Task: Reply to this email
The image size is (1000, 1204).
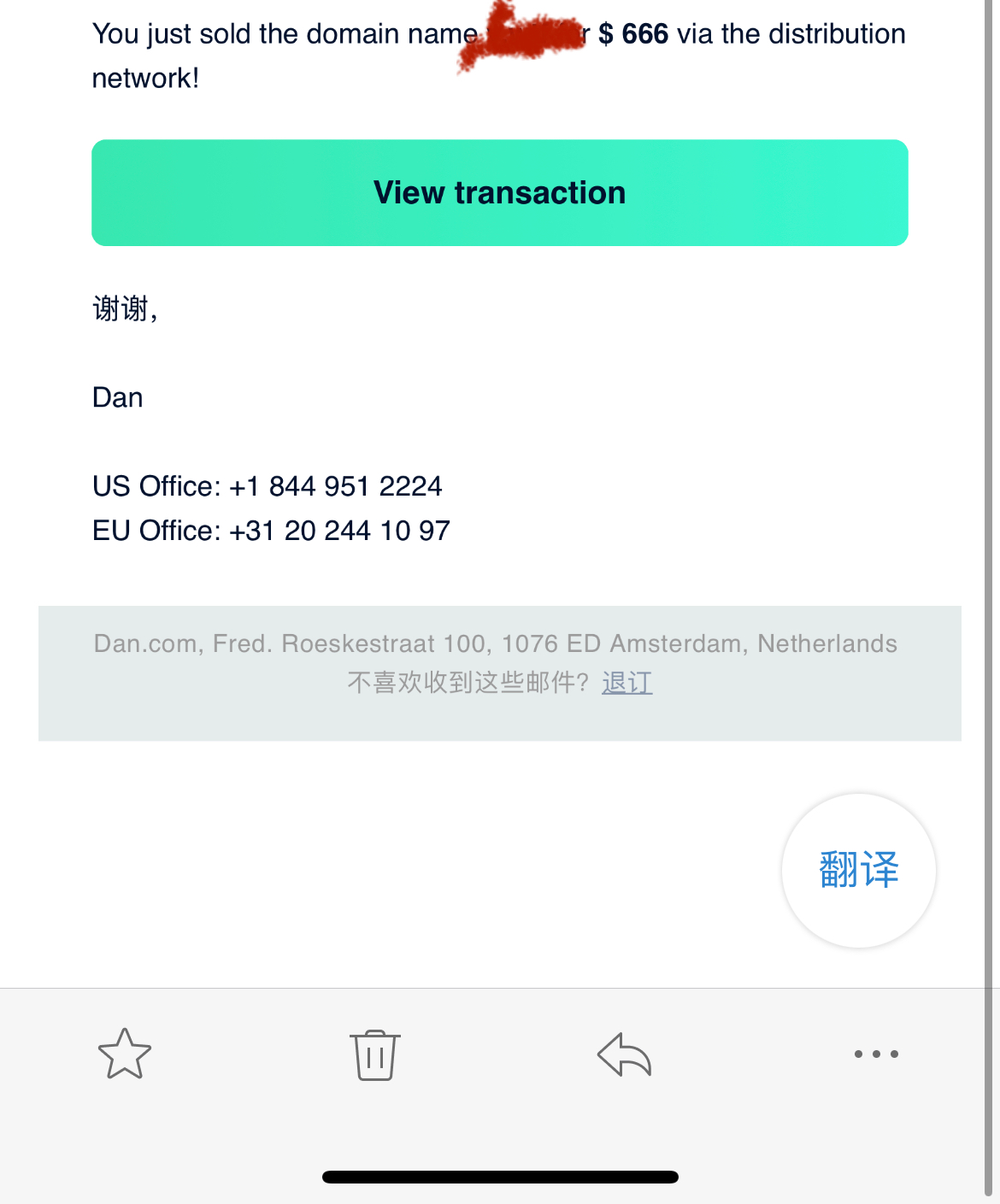Action: point(624,1054)
